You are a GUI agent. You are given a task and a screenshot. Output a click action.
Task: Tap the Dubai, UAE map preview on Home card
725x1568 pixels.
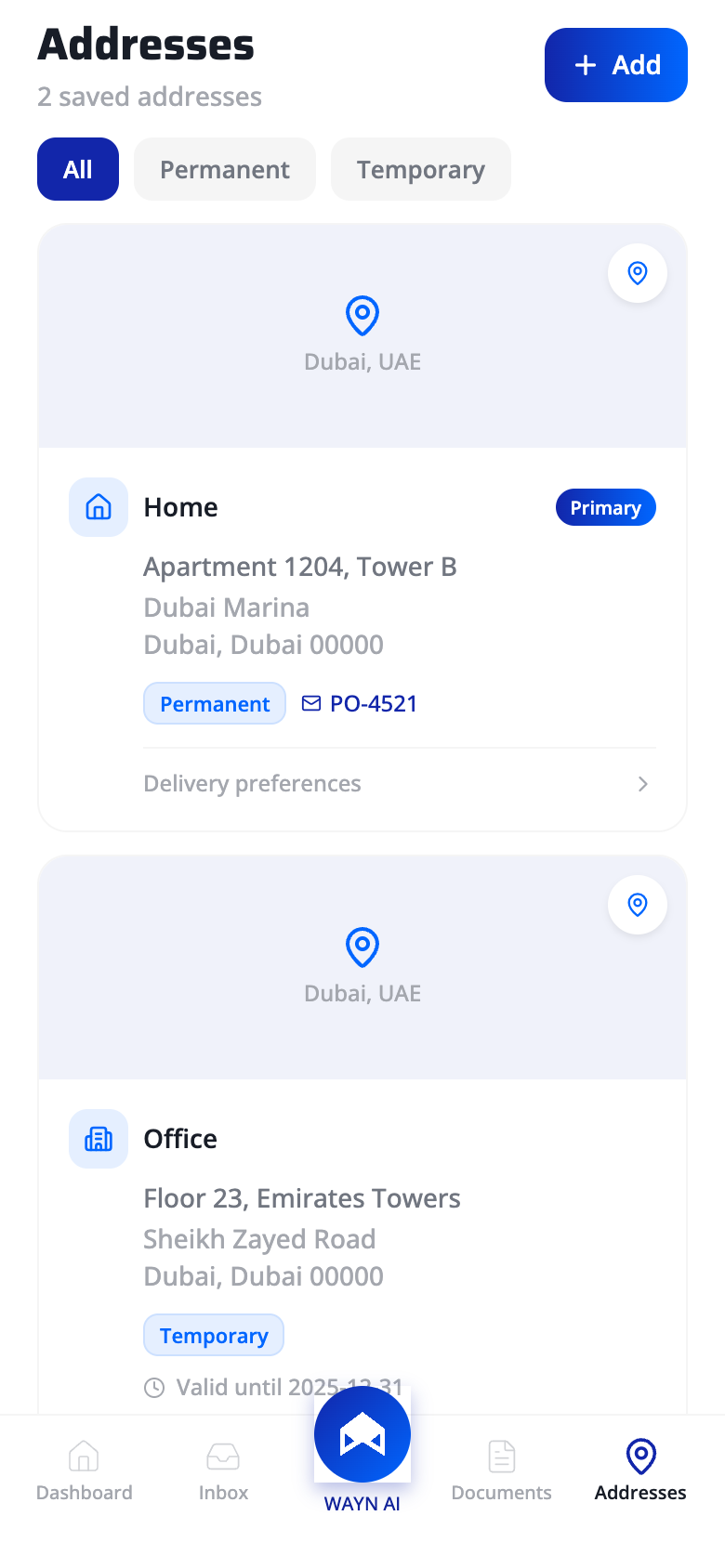pyautogui.click(x=362, y=336)
